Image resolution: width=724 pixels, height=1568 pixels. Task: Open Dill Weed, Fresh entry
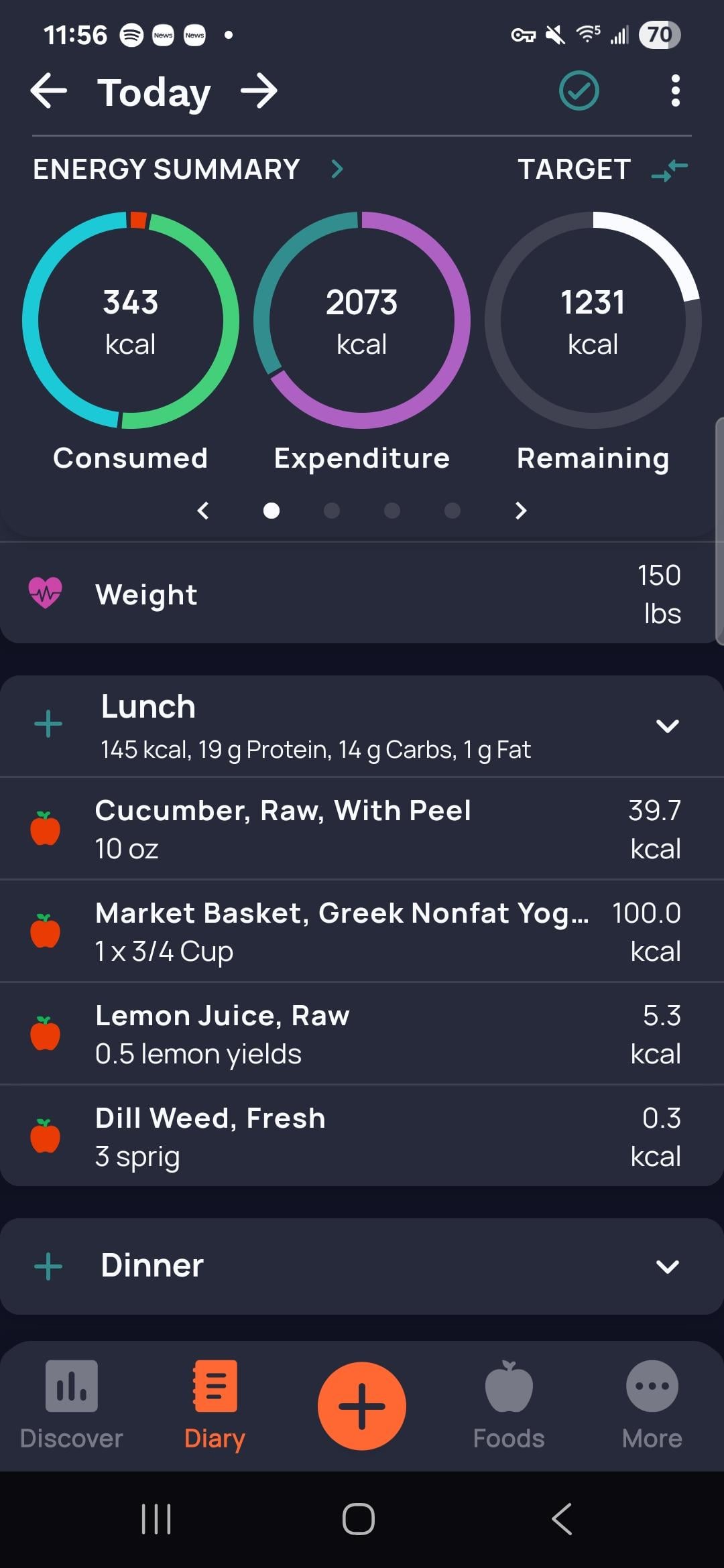(x=362, y=1136)
